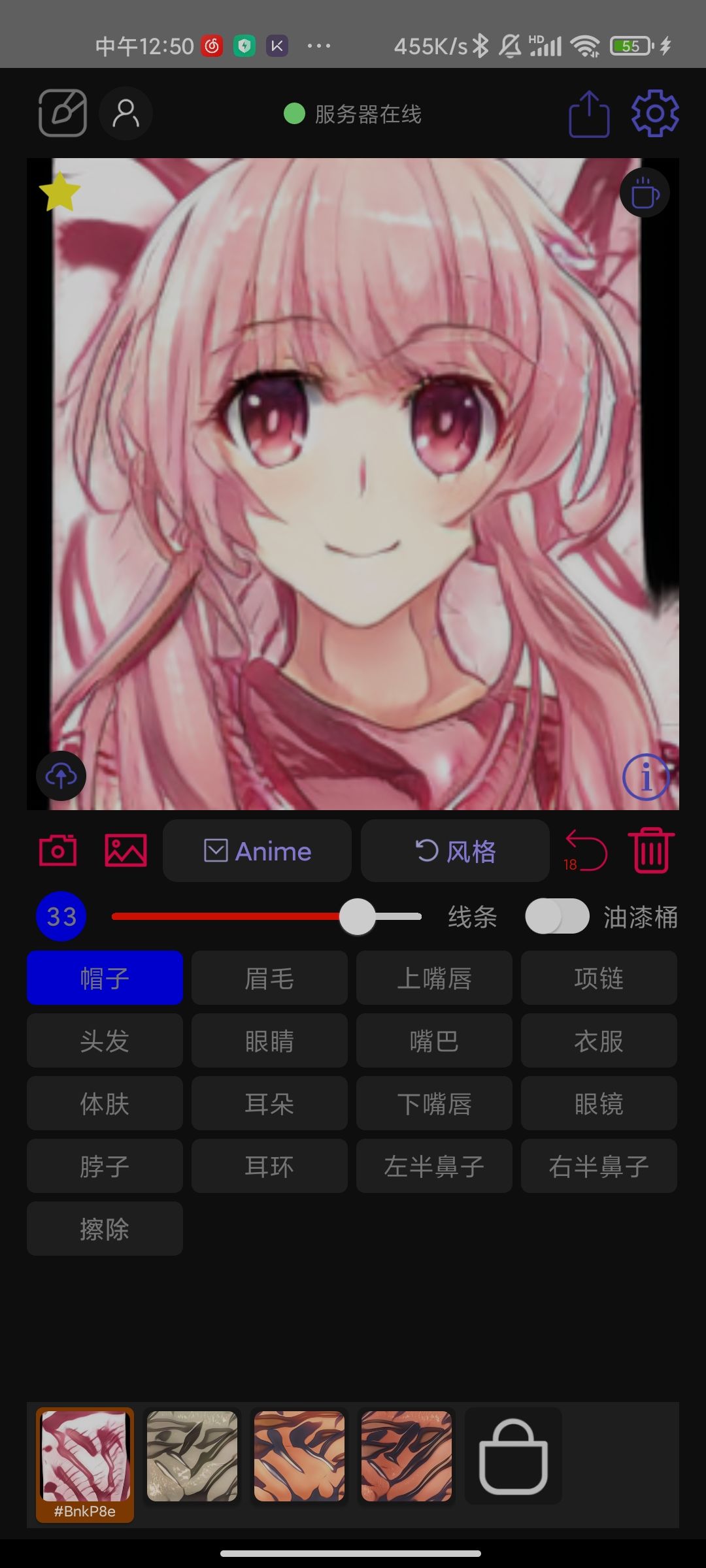Select the 擦除 eraser

coord(105,1229)
